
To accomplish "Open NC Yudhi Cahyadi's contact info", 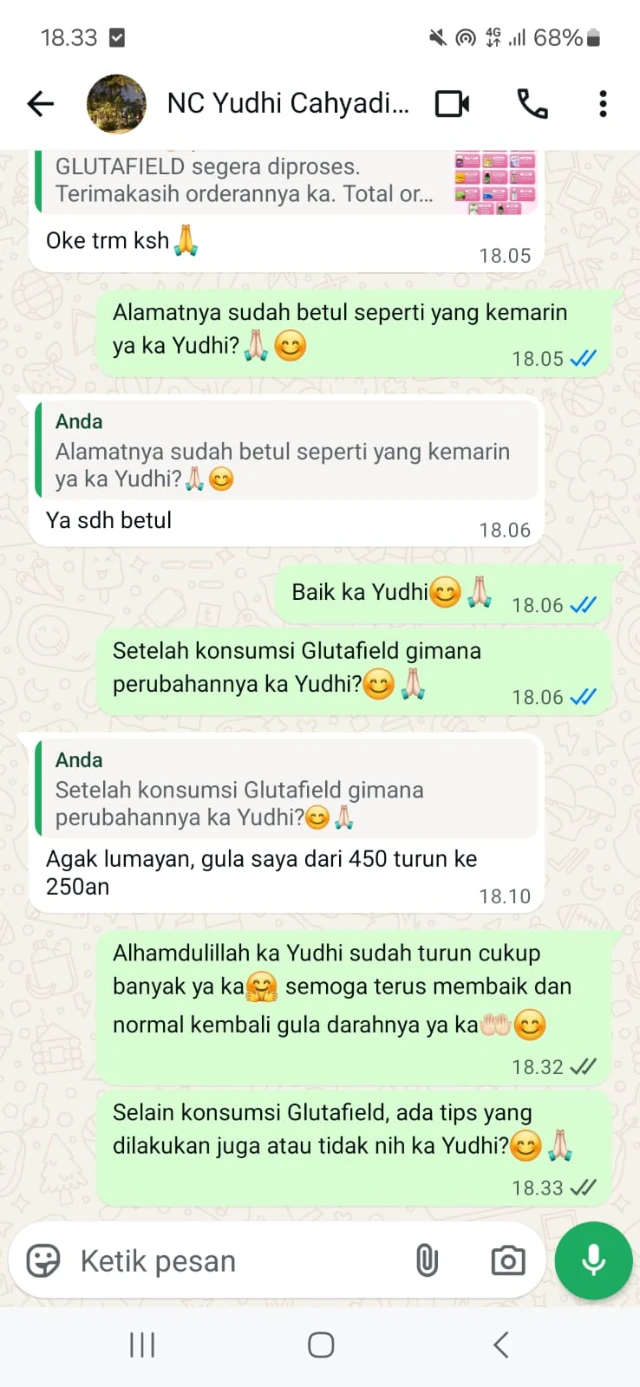I will [287, 103].
